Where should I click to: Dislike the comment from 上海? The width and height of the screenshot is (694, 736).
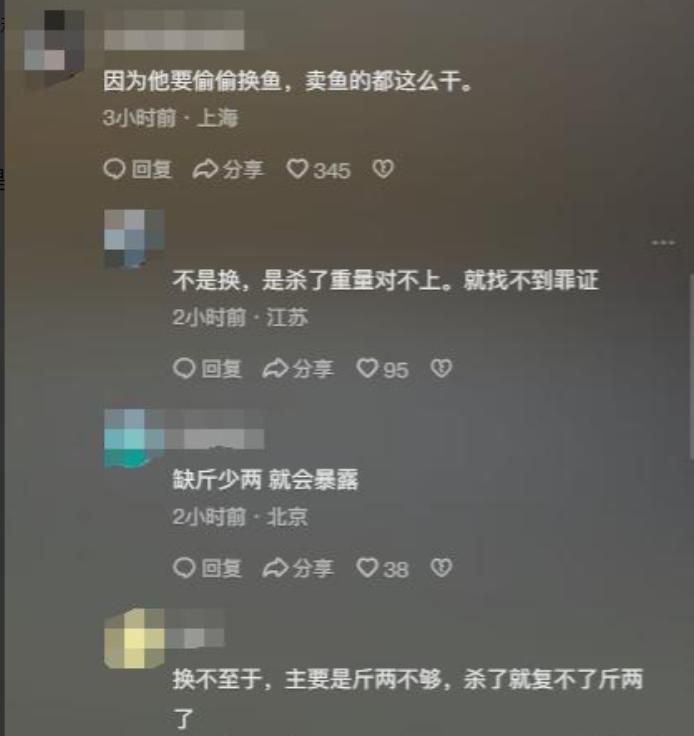[383, 170]
